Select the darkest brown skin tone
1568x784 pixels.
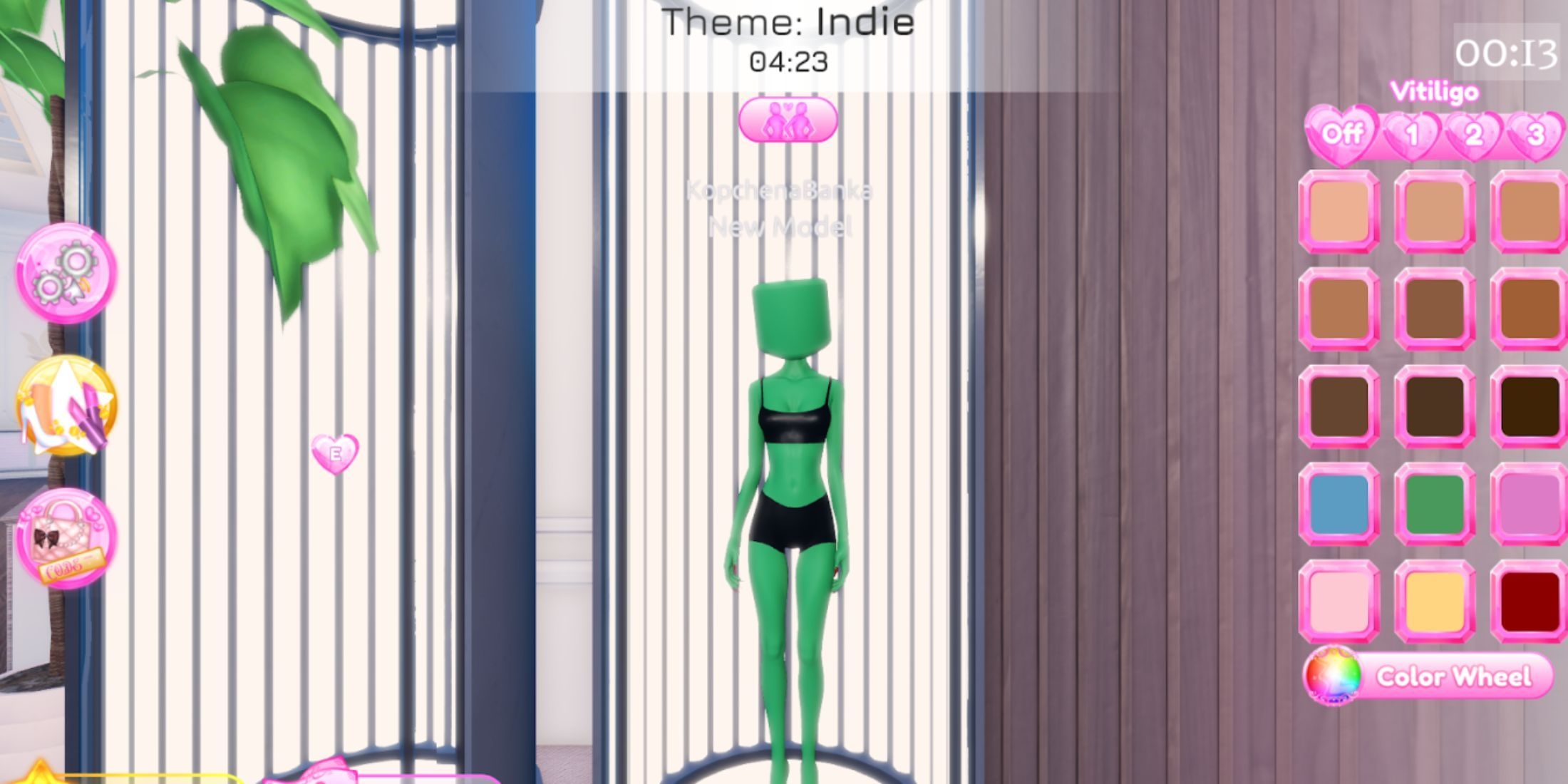point(1529,407)
